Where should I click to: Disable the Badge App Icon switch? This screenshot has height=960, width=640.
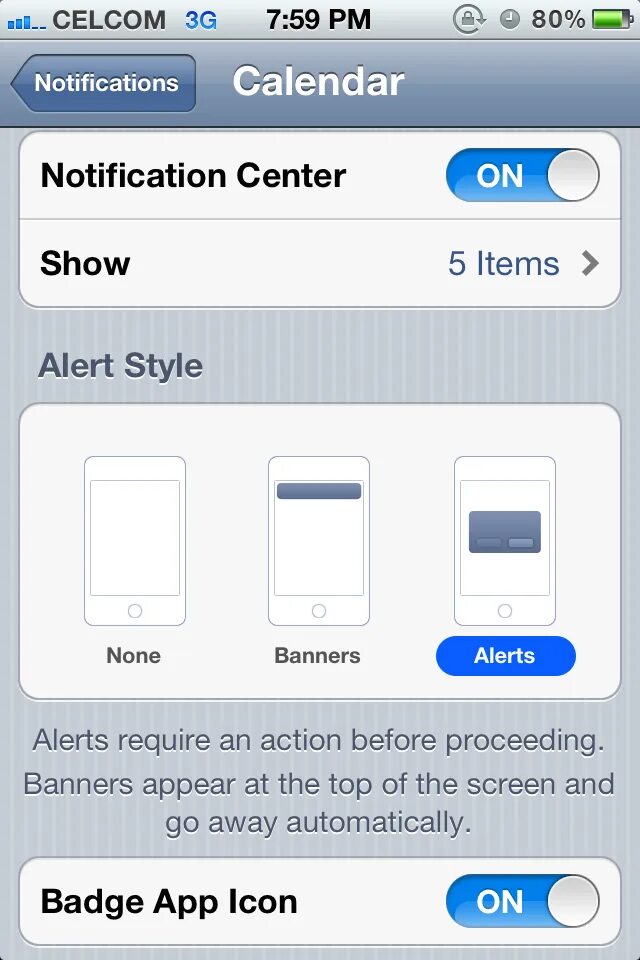522,901
